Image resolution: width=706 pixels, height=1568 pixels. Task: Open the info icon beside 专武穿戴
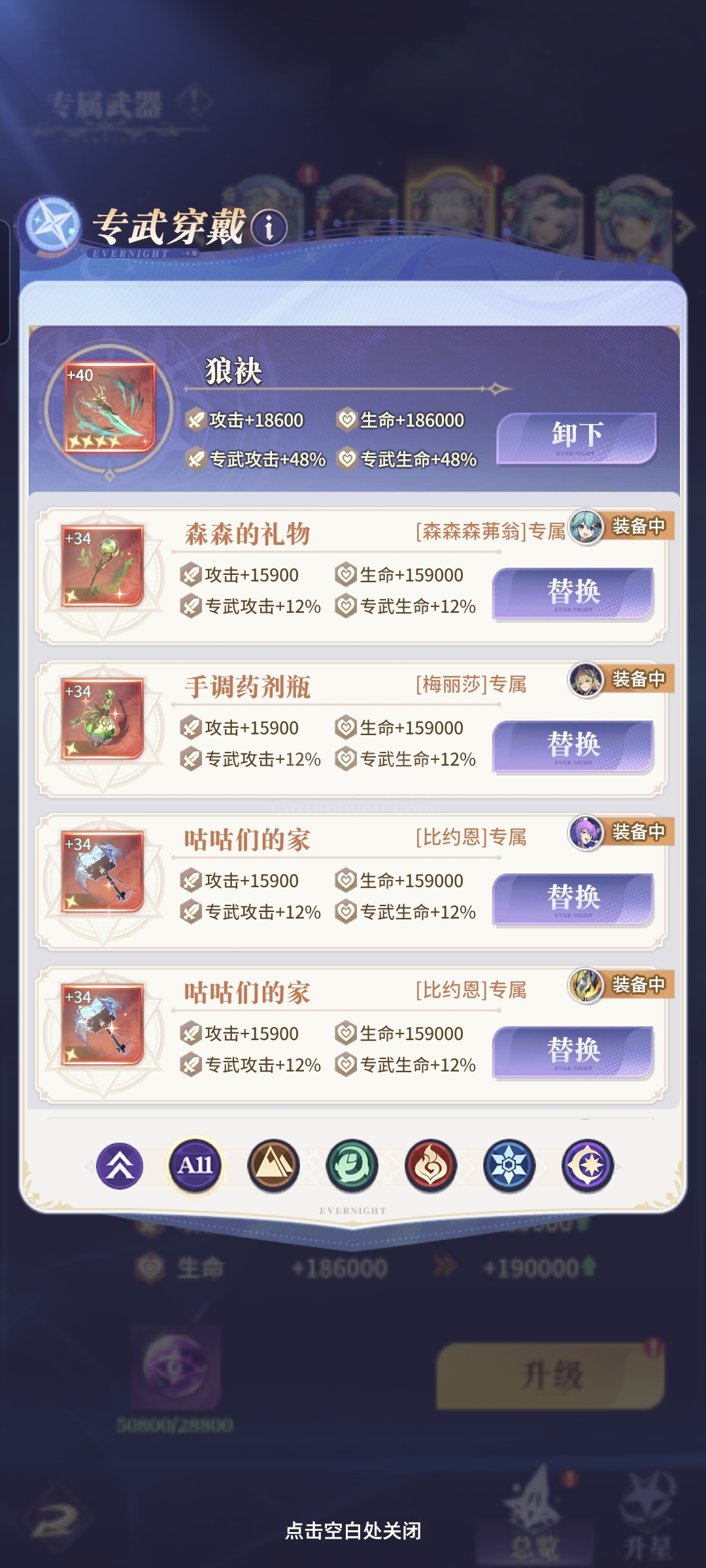269,227
